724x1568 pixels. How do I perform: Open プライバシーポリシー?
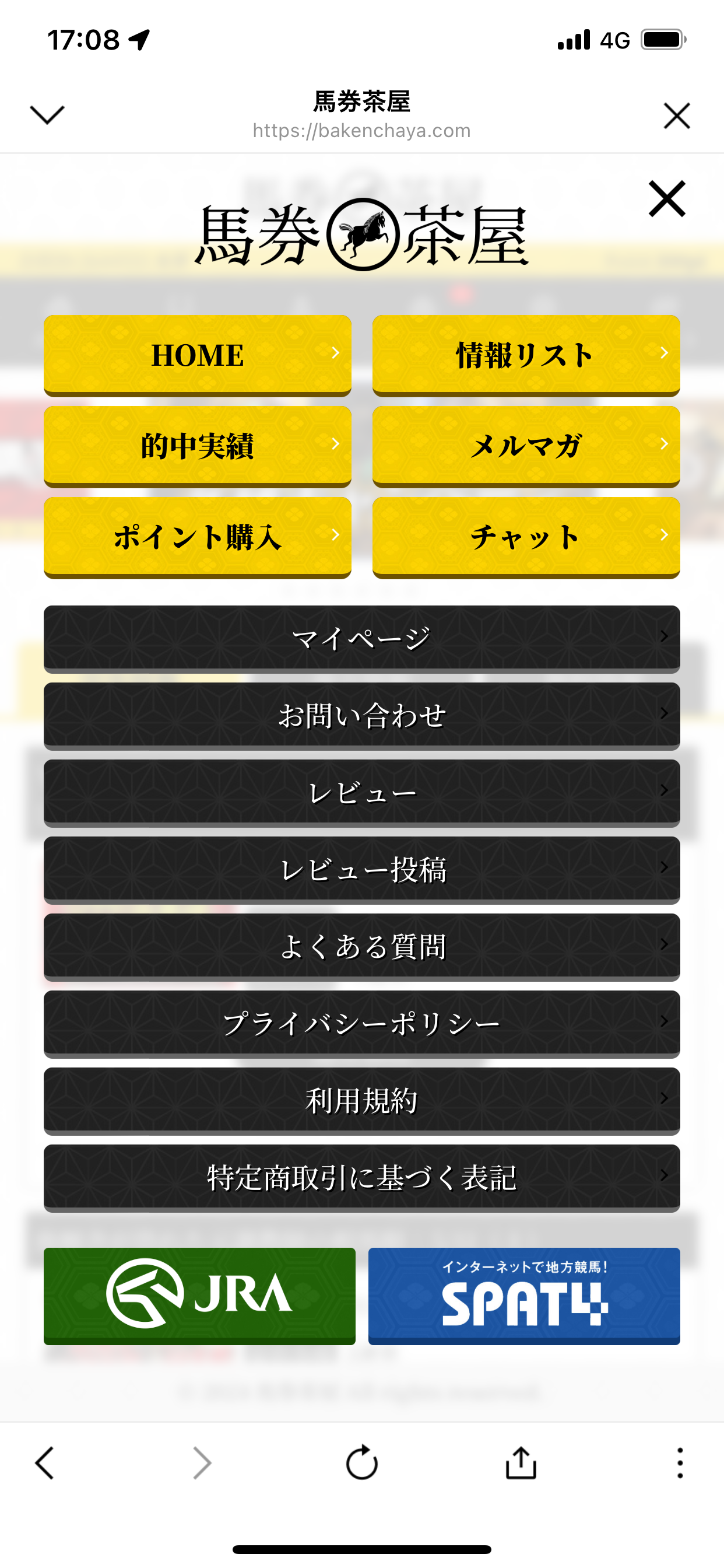(362, 1024)
